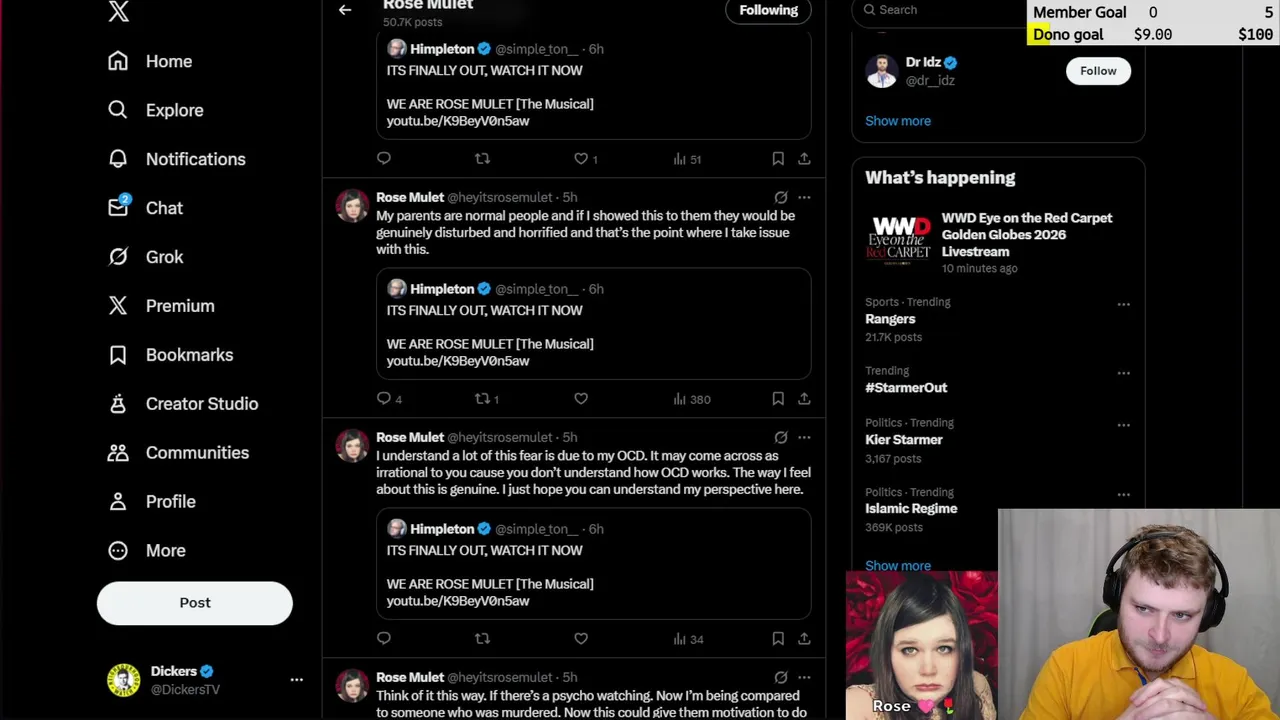Viewport: 1280px width, 720px height.
Task: Go back using the arrow beside Rose Mulet
Action: tap(345, 10)
